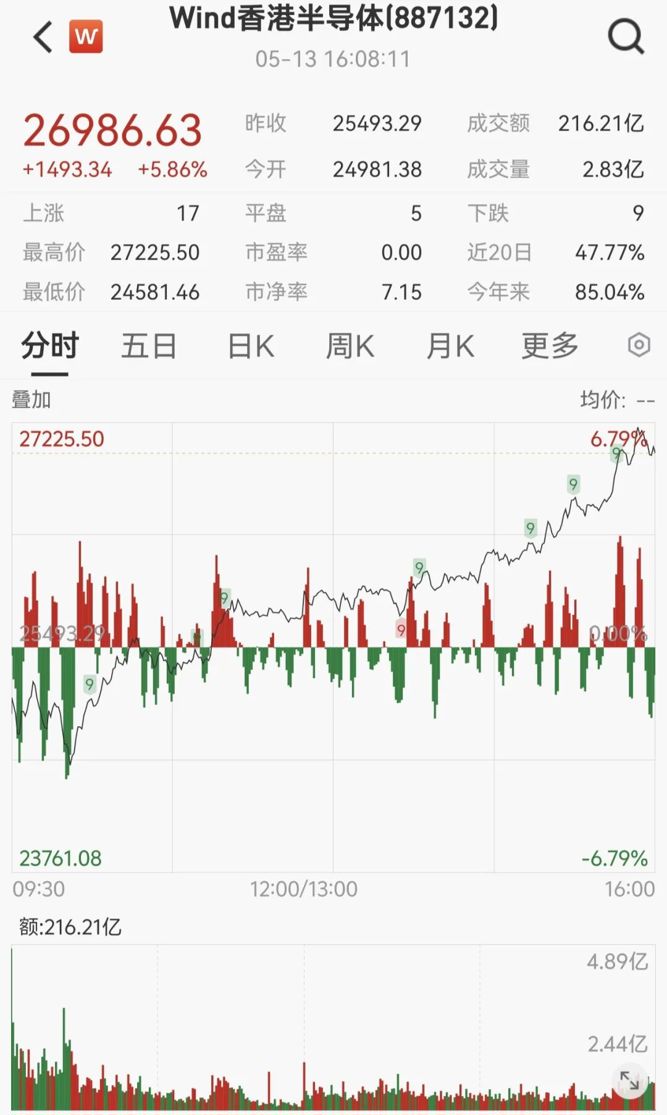Switch to the 五日 chart tab

(x=149, y=346)
